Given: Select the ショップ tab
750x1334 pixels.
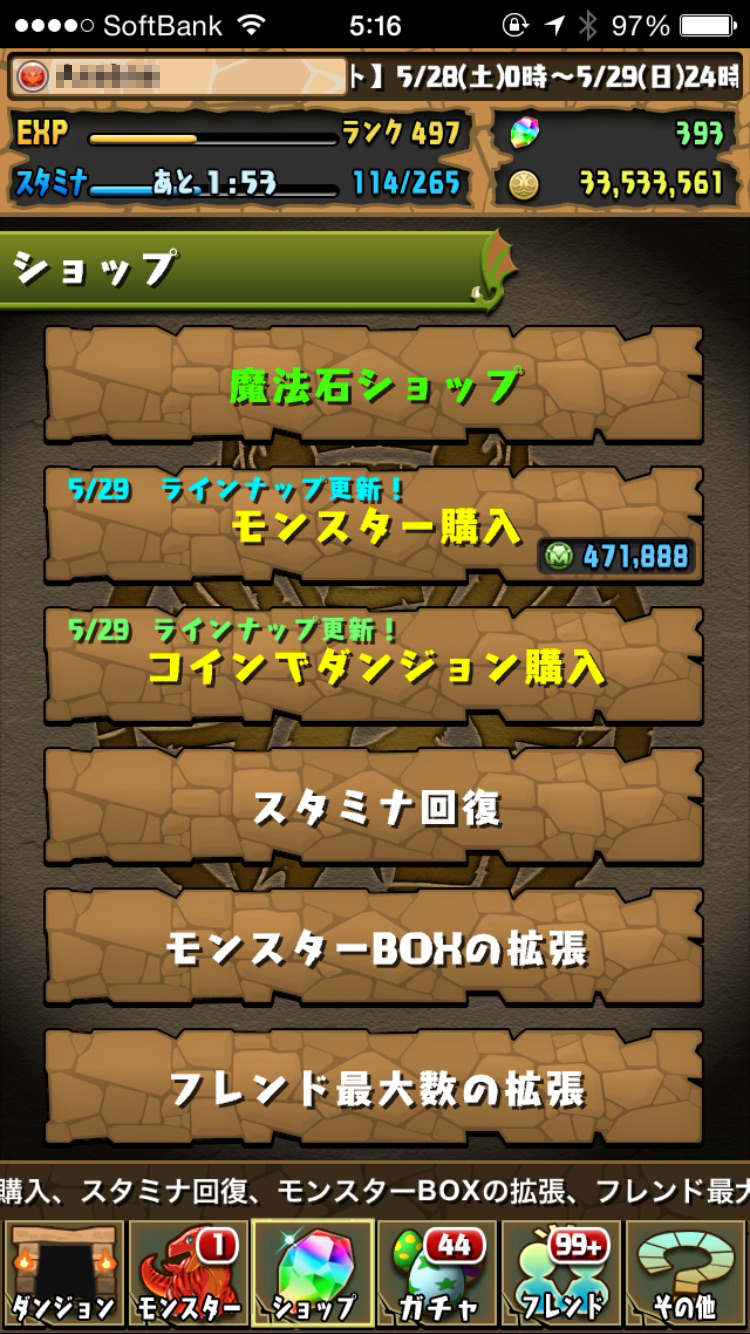Looking at the screenshot, I should point(313,1273).
